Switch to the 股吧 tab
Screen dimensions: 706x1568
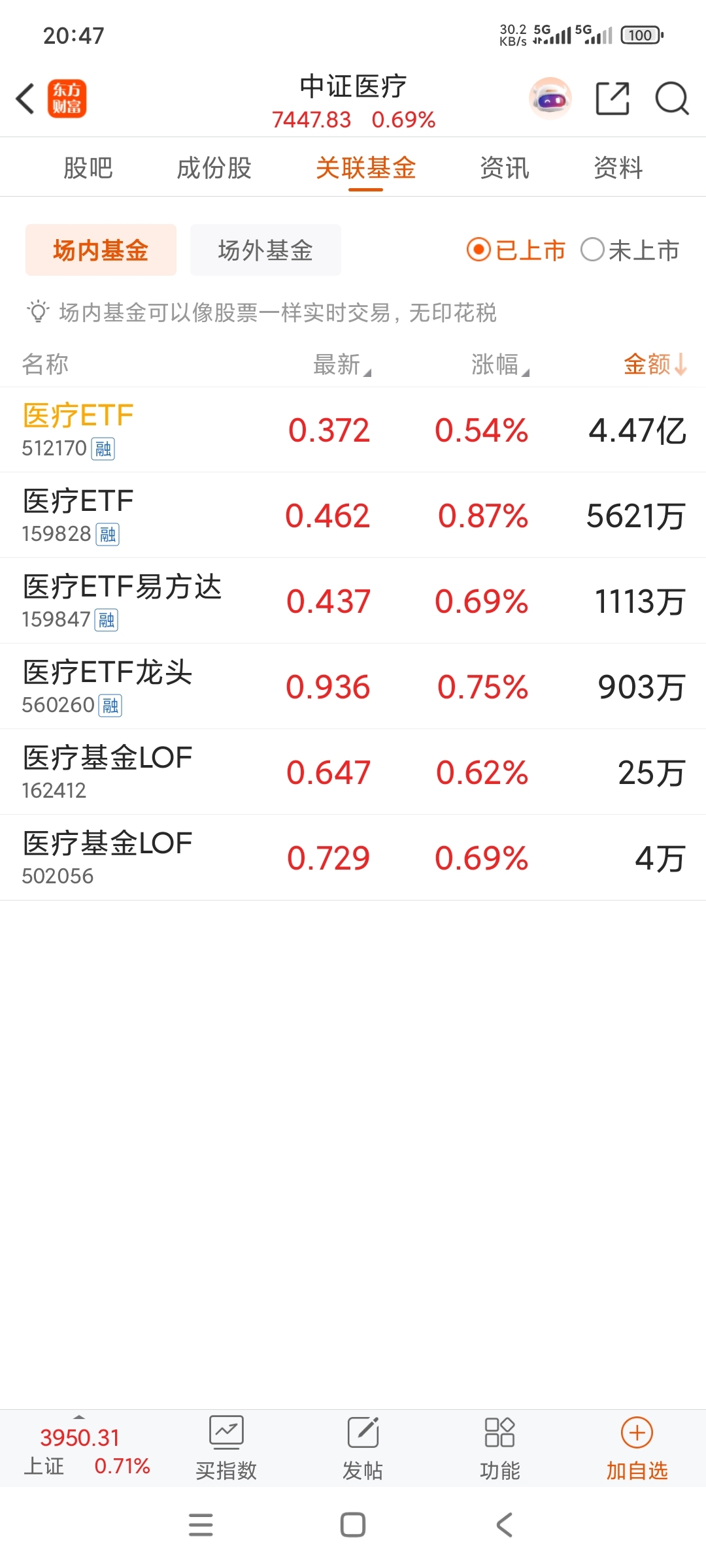pos(88,168)
